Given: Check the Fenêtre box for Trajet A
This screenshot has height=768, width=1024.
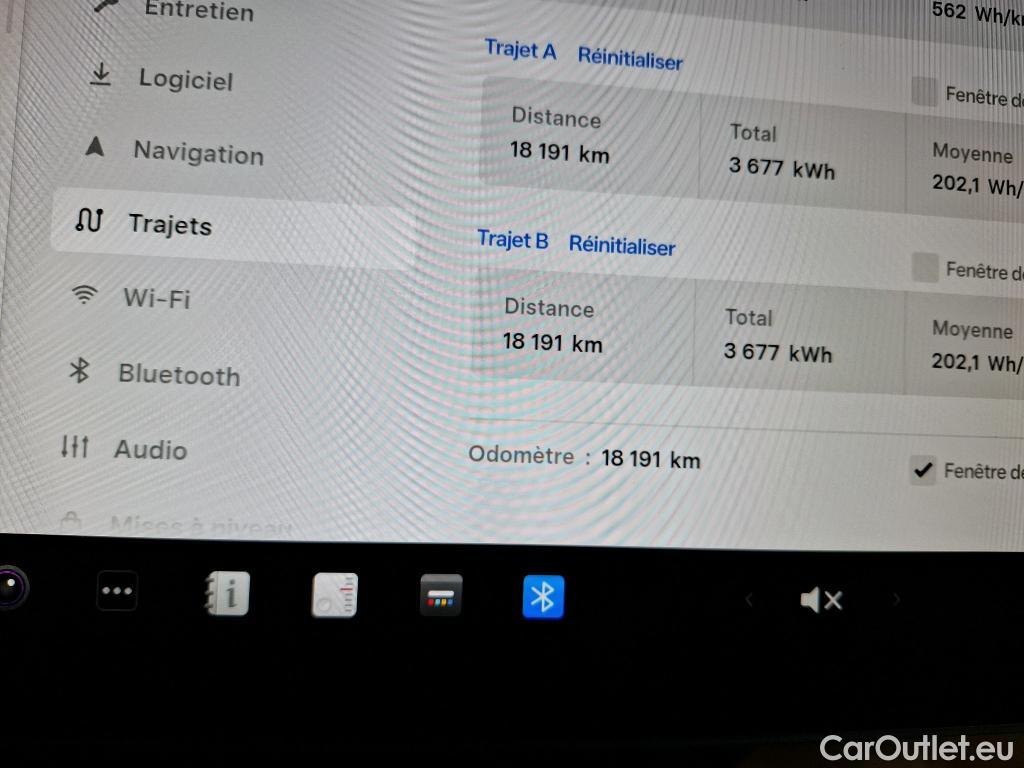Looking at the screenshot, I should pyautogui.click(x=926, y=94).
